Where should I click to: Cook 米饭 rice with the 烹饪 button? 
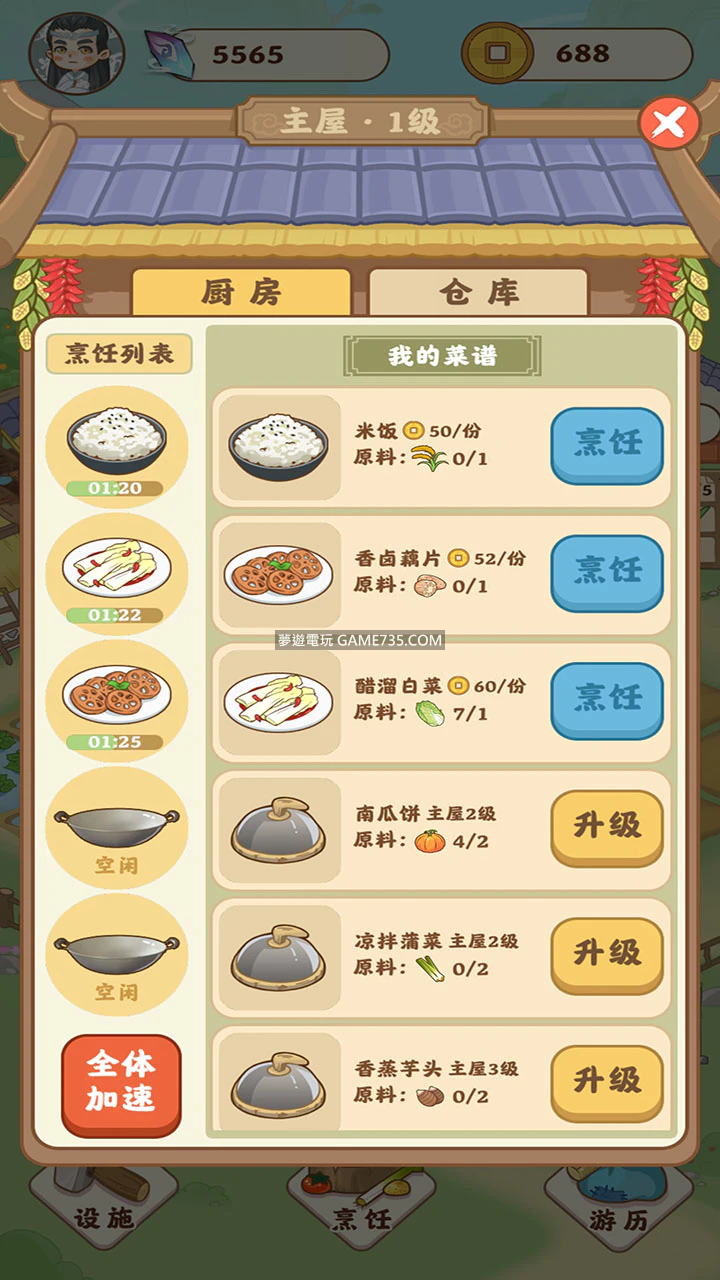pyautogui.click(x=607, y=444)
